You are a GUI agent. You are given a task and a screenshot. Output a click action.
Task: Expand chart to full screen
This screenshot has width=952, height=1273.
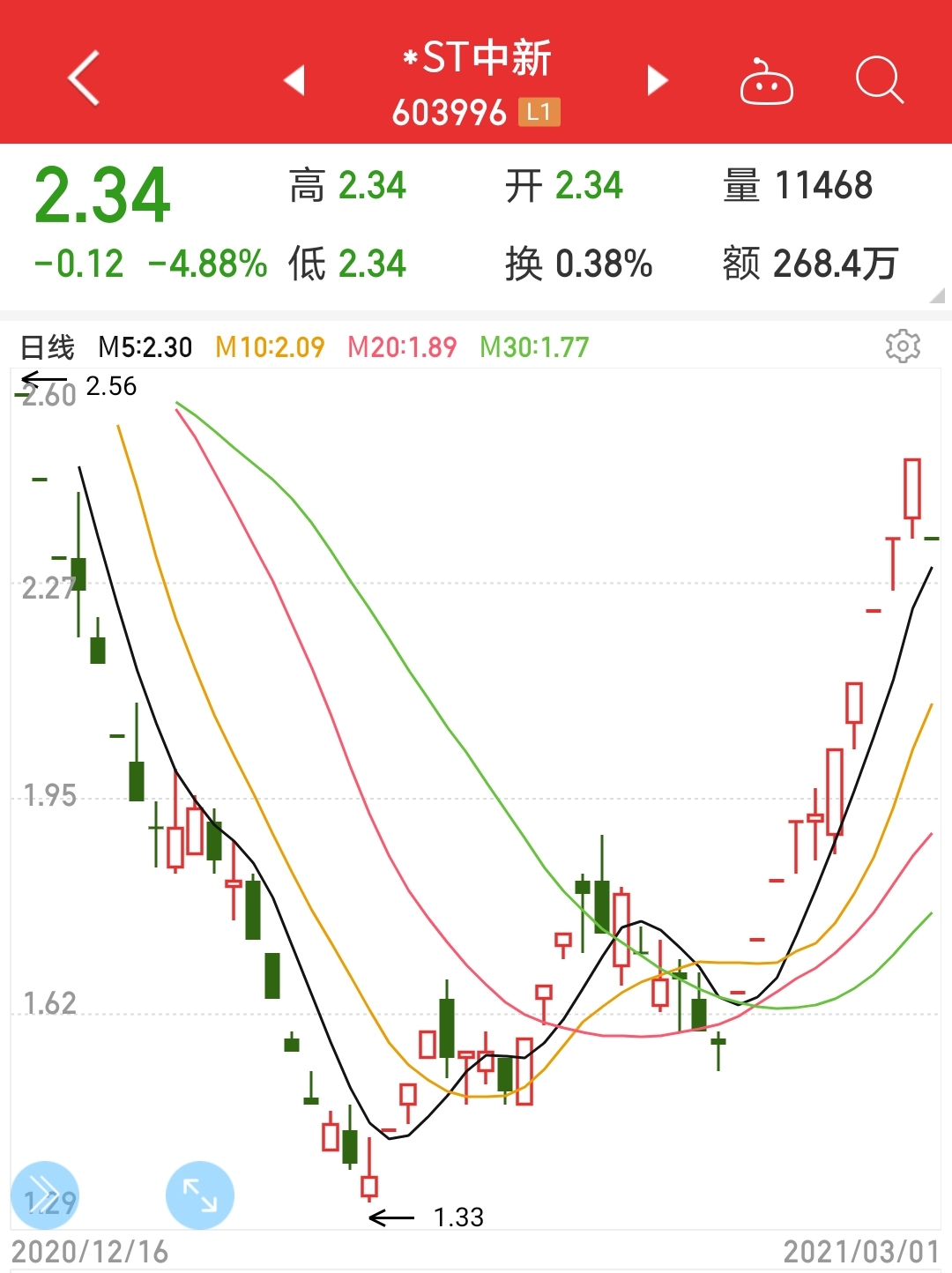click(200, 1195)
